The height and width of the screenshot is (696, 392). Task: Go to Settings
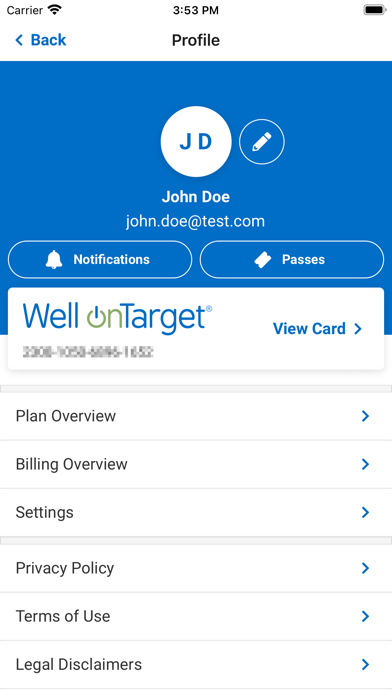tap(196, 513)
